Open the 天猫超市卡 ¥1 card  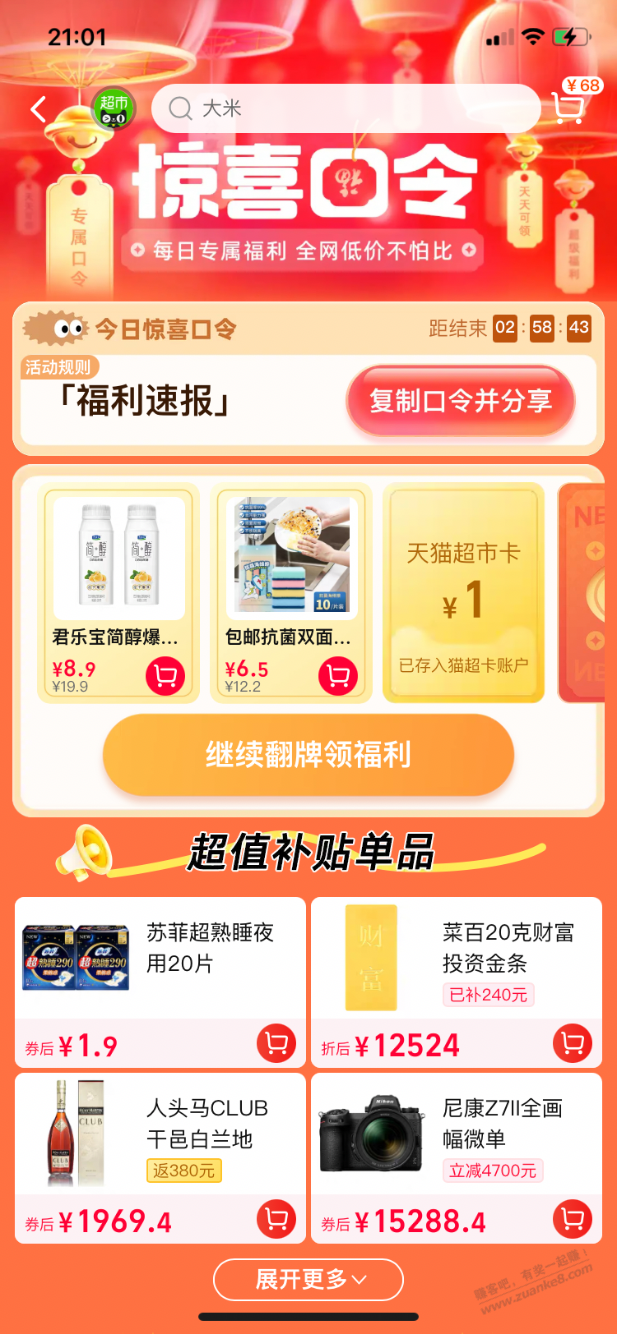pyautogui.click(x=464, y=593)
